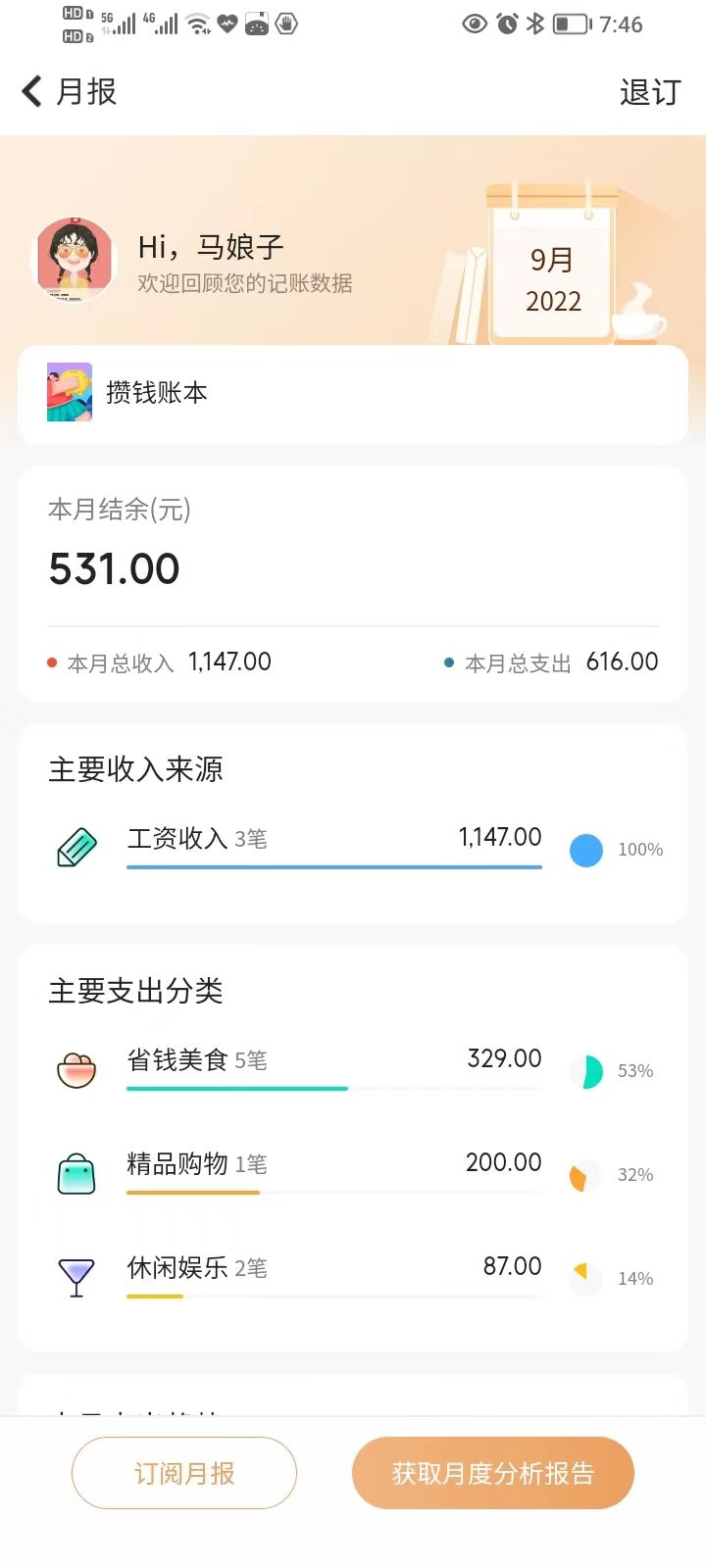Tap the 获取月度分析报告 button

coord(493,1472)
